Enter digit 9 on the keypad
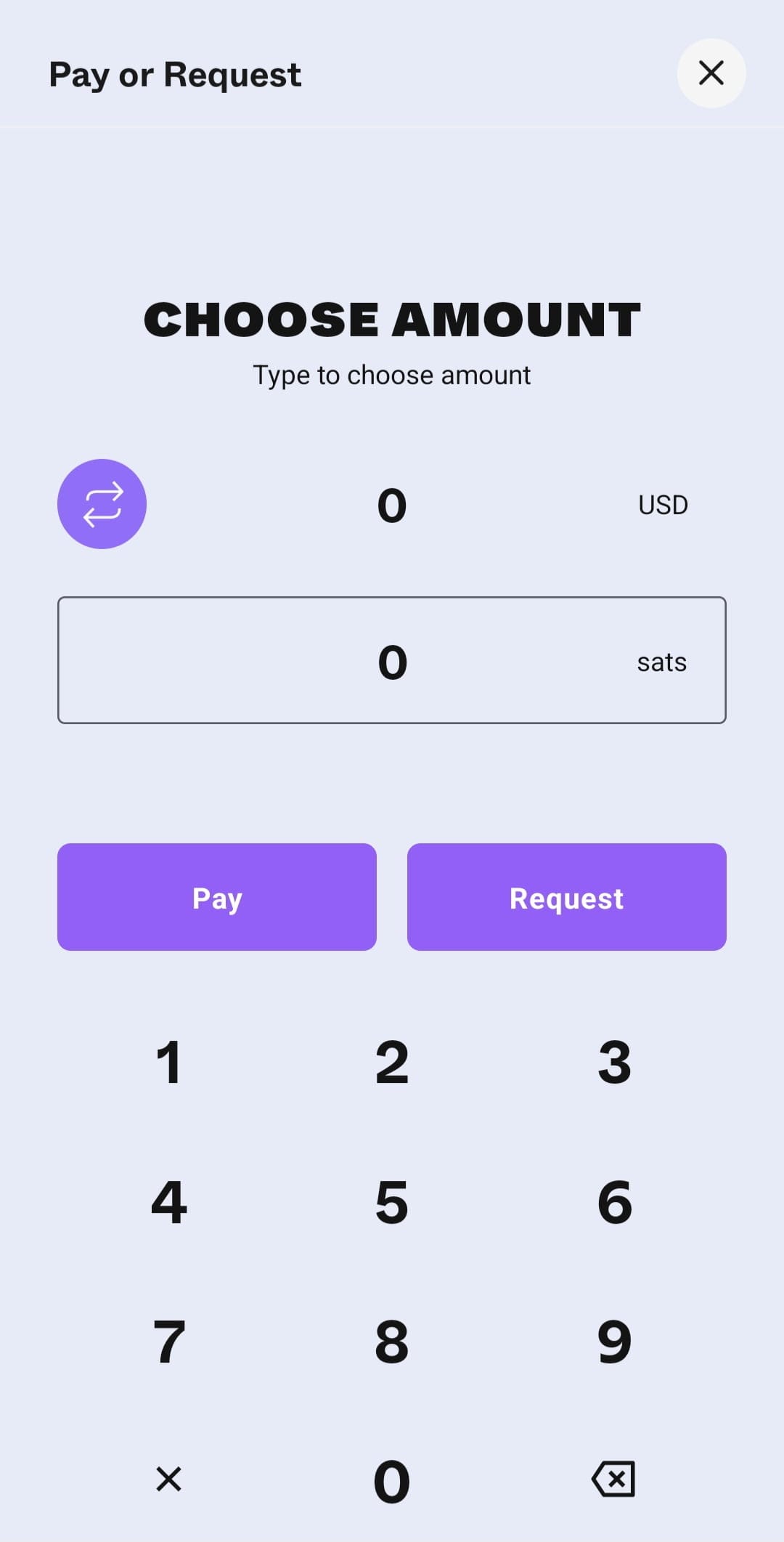This screenshot has width=784, height=1542. 615,1342
